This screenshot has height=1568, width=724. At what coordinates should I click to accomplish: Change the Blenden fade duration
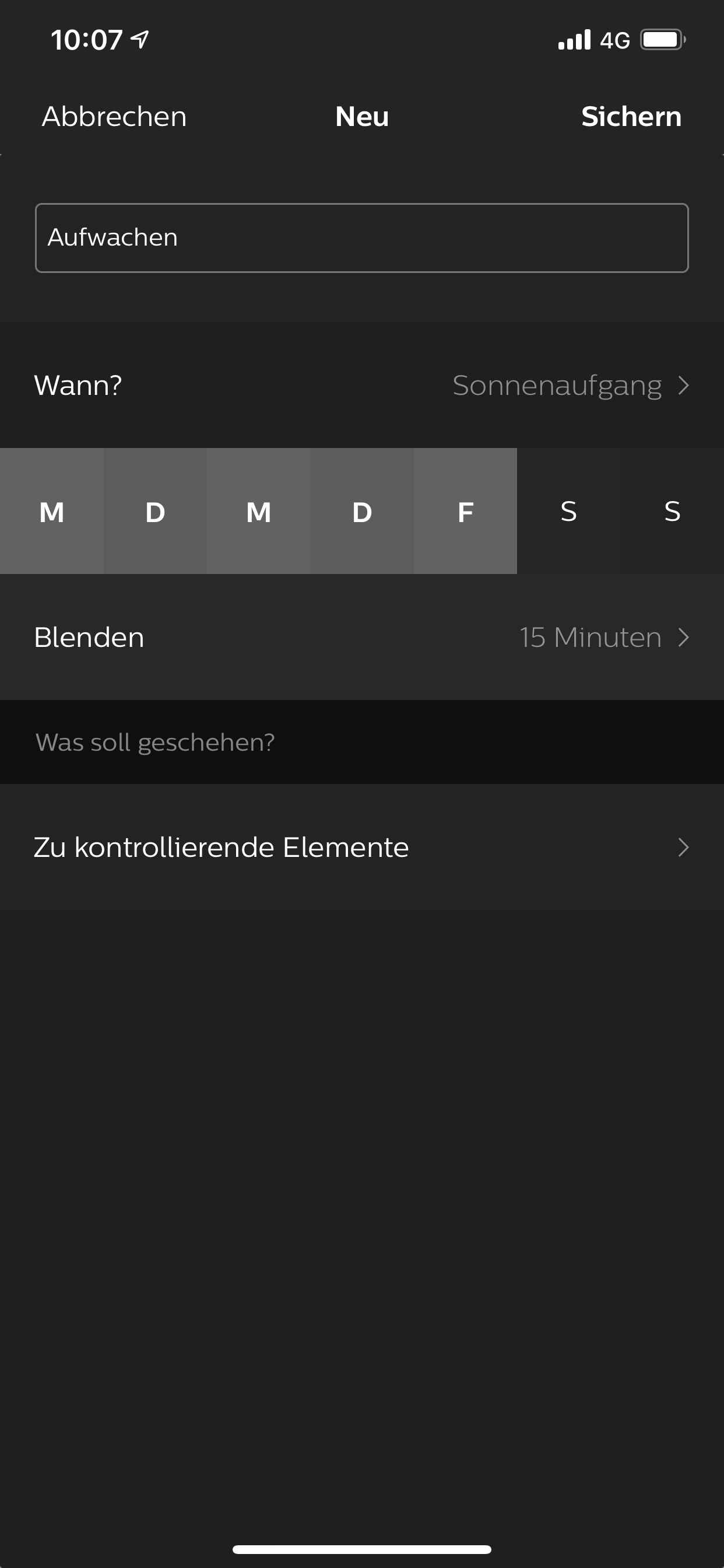pyautogui.click(x=361, y=638)
